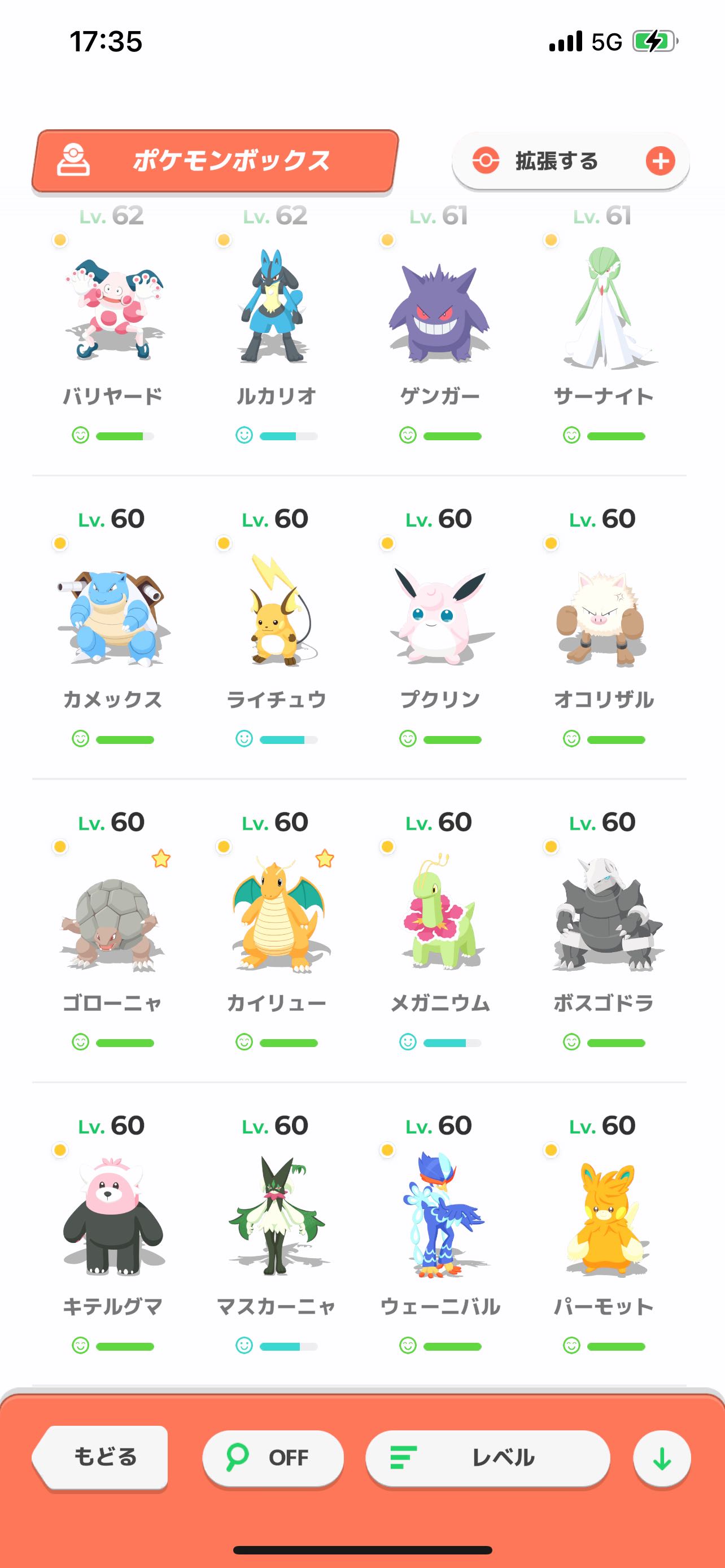The height and width of the screenshot is (1568, 725).
Task: Open ルカリオ's details
Action: point(275,310)
